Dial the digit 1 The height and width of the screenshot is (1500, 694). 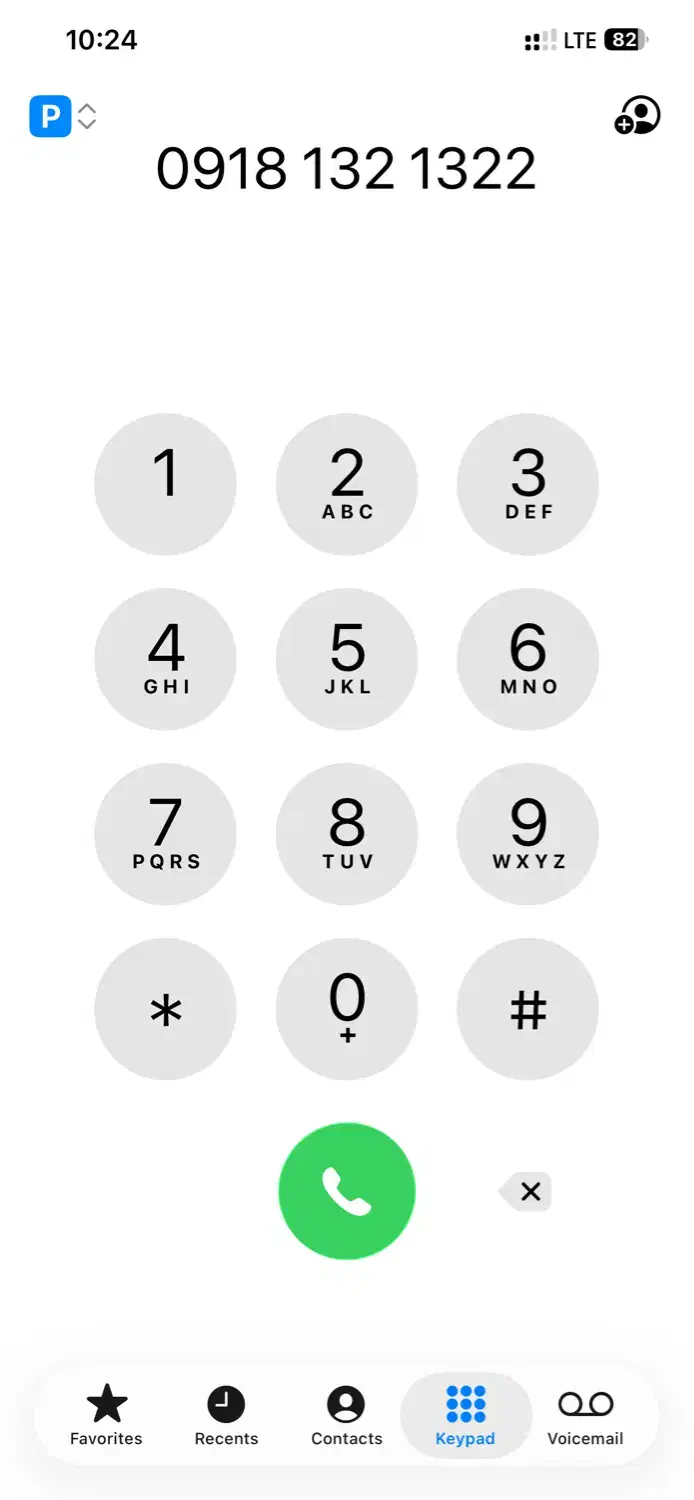pyautogui.click(x=165, y=484)
